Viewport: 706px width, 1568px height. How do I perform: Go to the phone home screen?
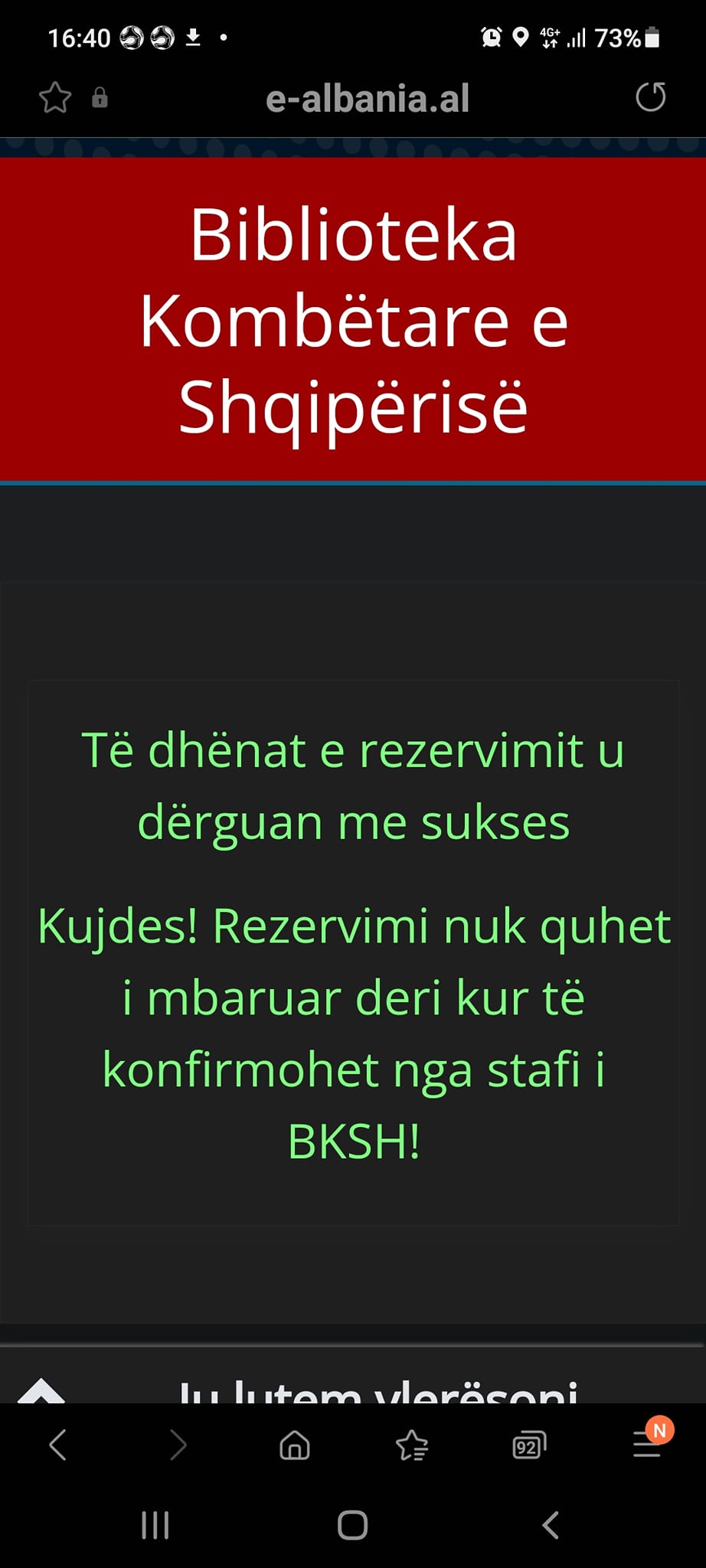pos(353,1525)
